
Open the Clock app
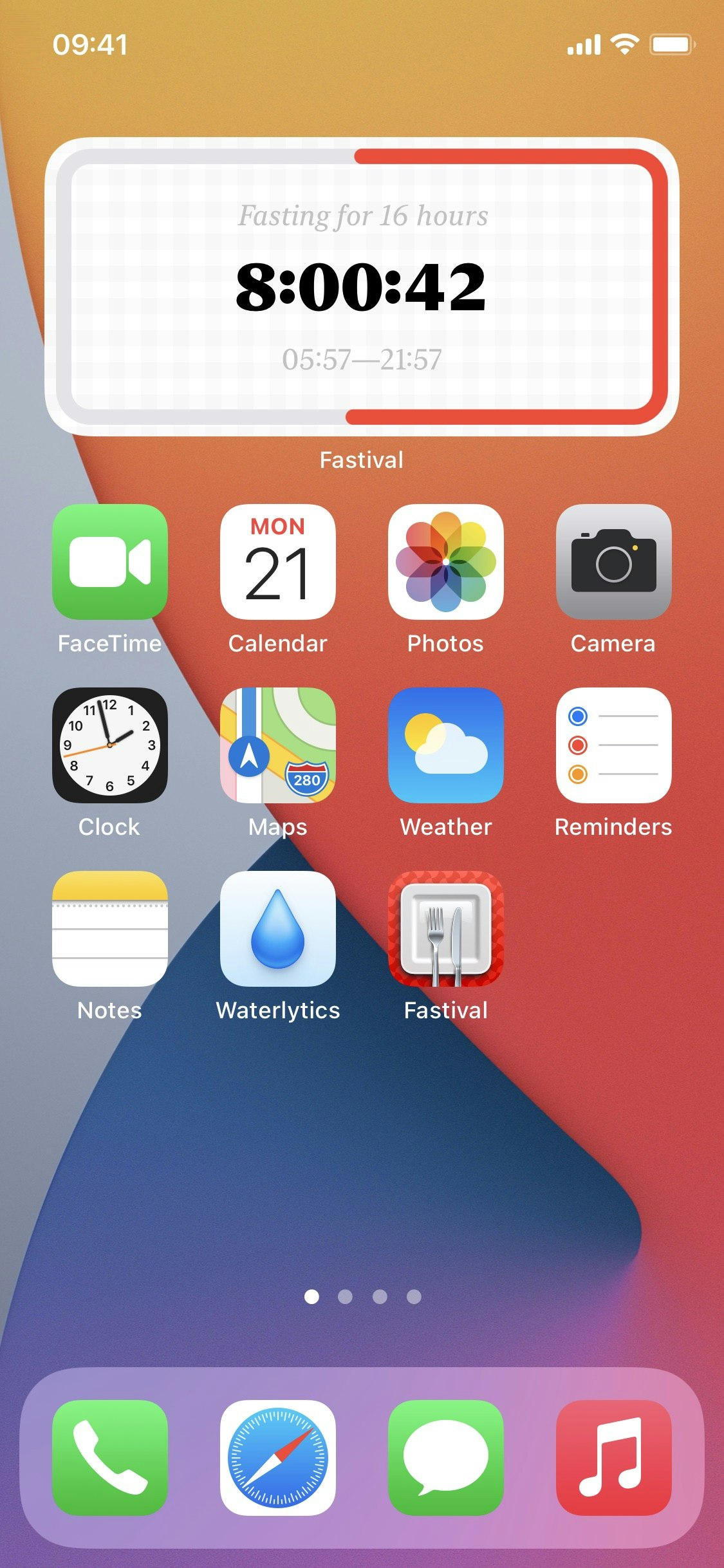(x=110, y=745)
